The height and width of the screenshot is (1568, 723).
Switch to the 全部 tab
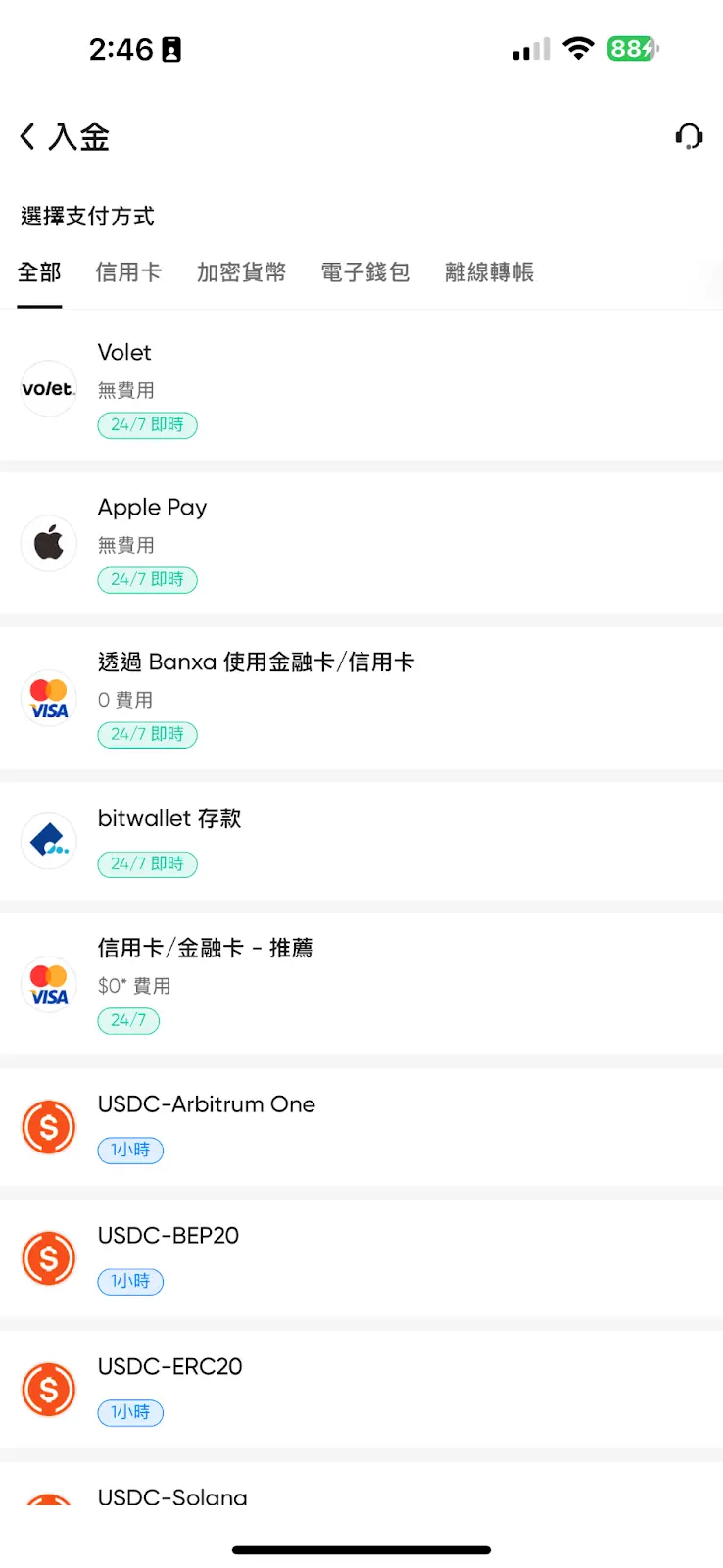[x=39, y=272]
